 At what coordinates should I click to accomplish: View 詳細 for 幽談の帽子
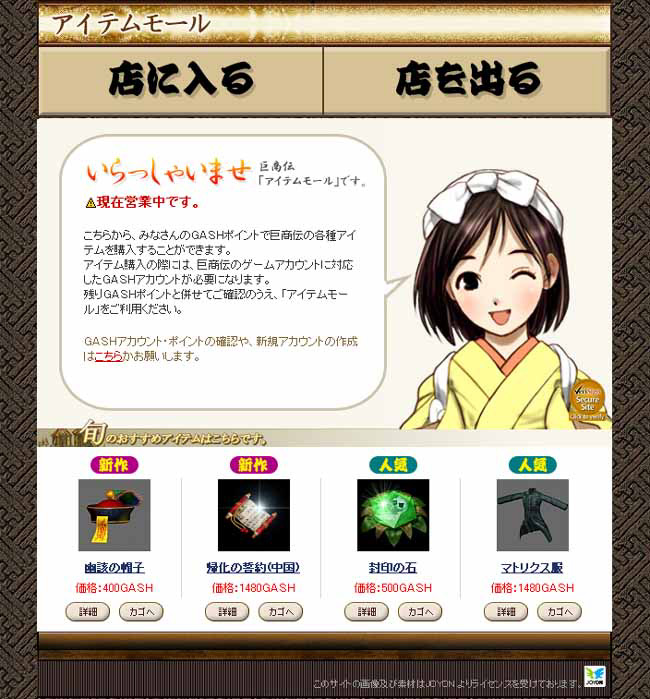coord(88,611)
